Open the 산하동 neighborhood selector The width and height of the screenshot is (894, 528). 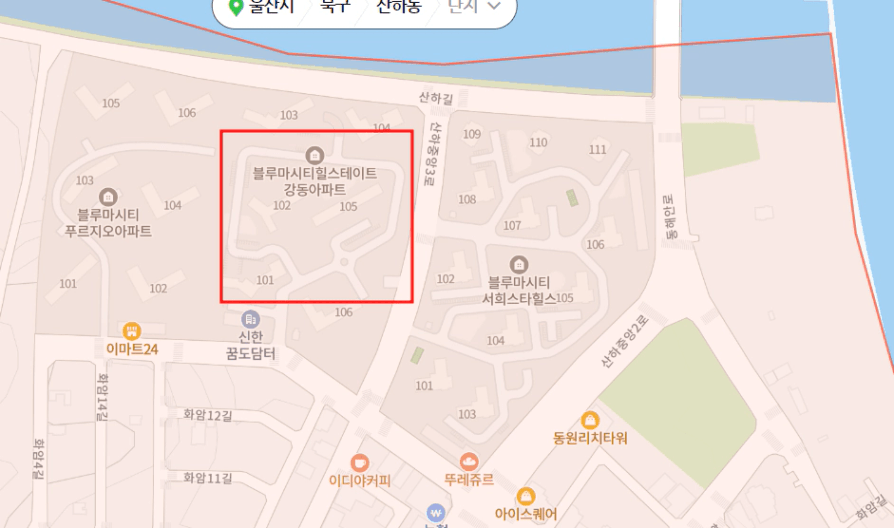pos(399,8)
